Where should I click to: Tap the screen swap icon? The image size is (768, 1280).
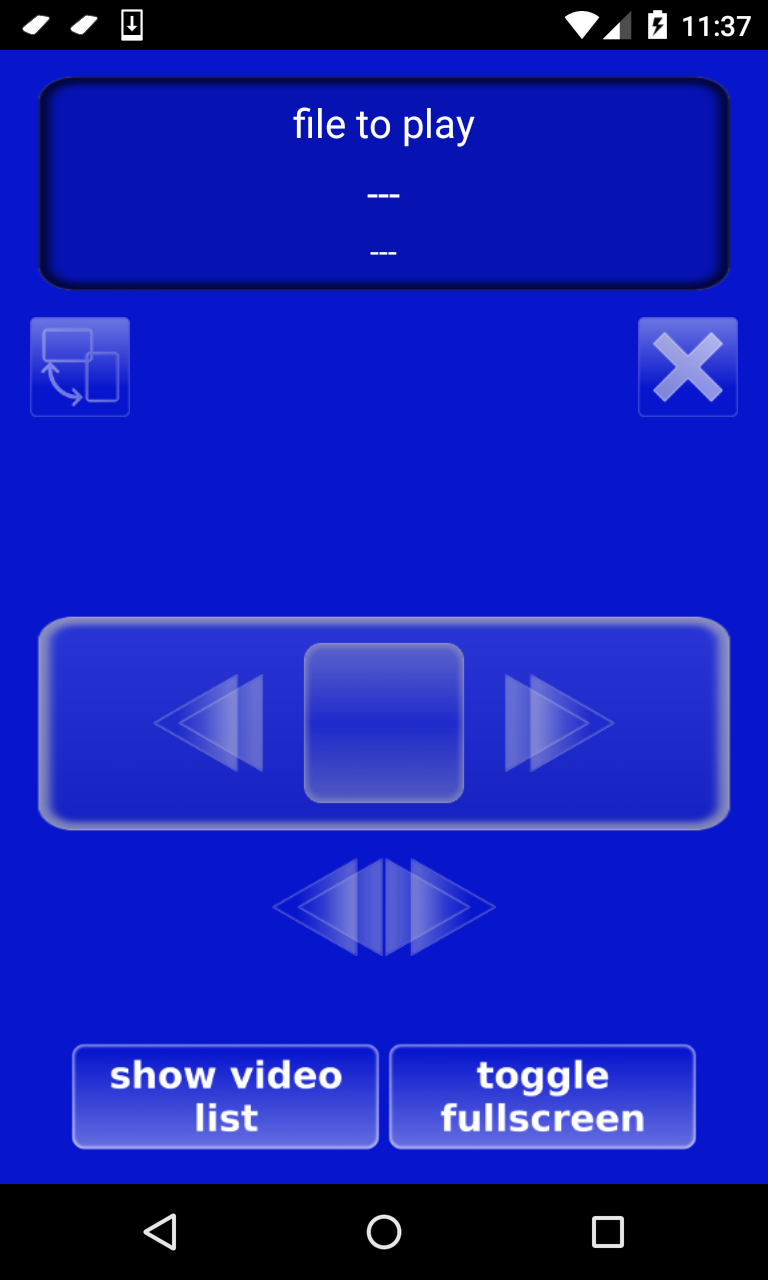80,367
